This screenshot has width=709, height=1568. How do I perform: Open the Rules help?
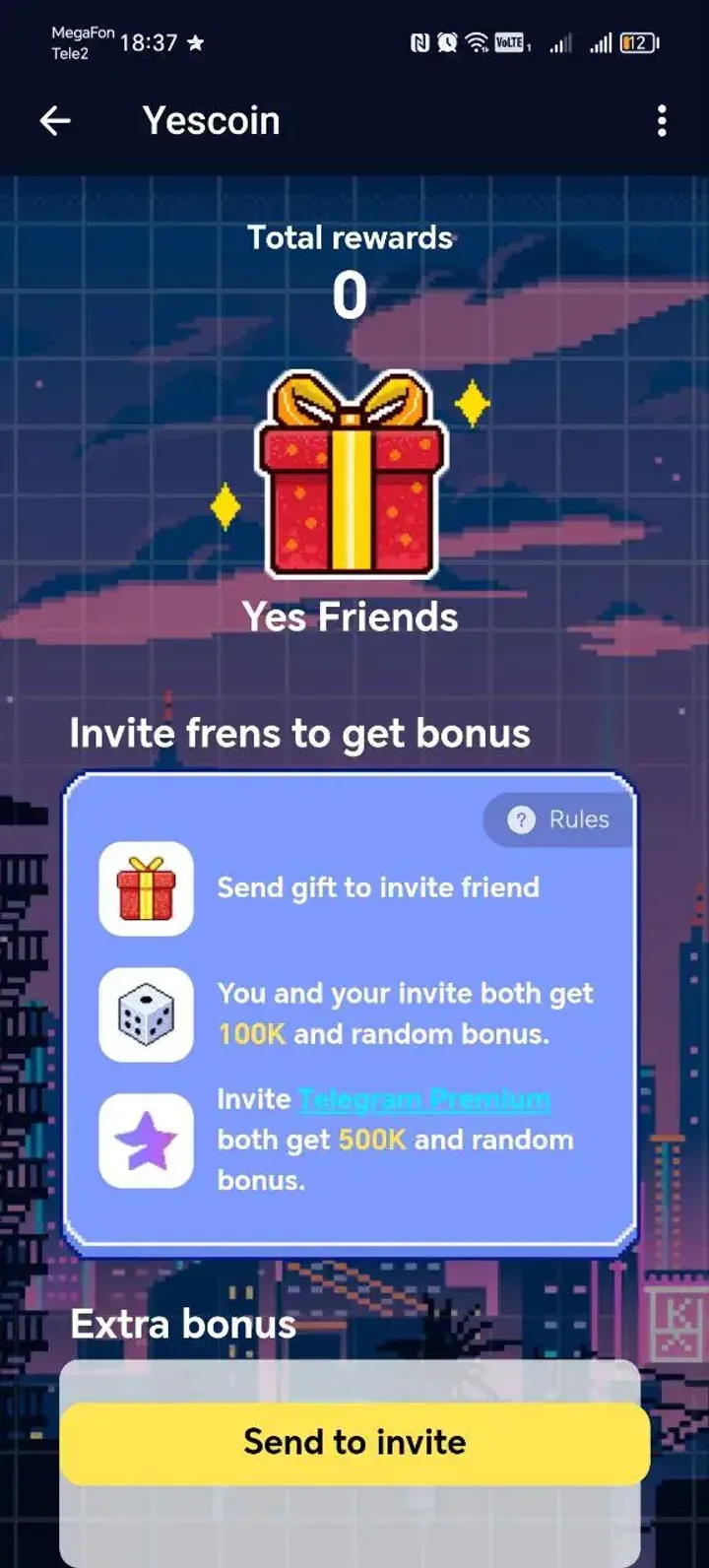click(x=559, y=819)
